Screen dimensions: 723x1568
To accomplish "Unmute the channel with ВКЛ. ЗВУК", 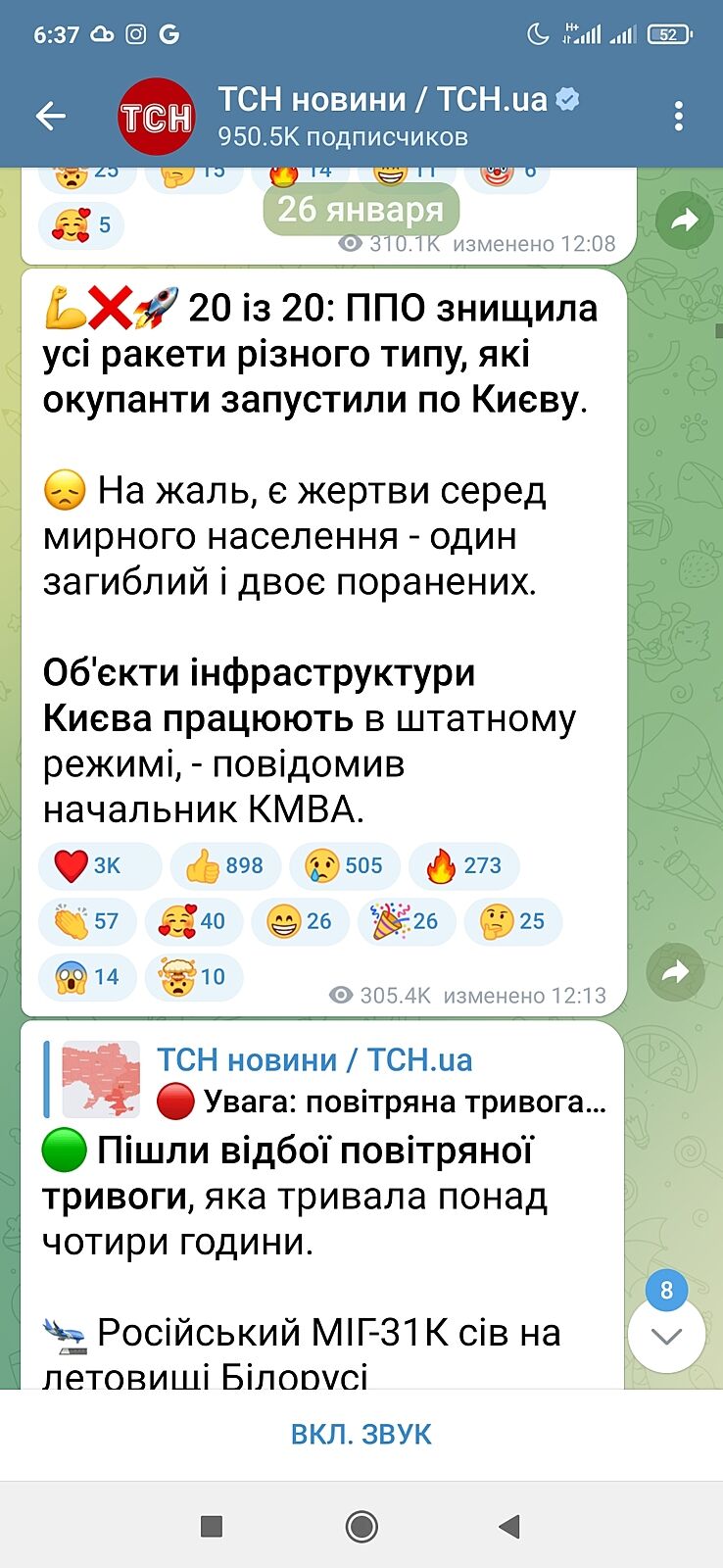I will pyautogui.click(x=361, y=1434).
